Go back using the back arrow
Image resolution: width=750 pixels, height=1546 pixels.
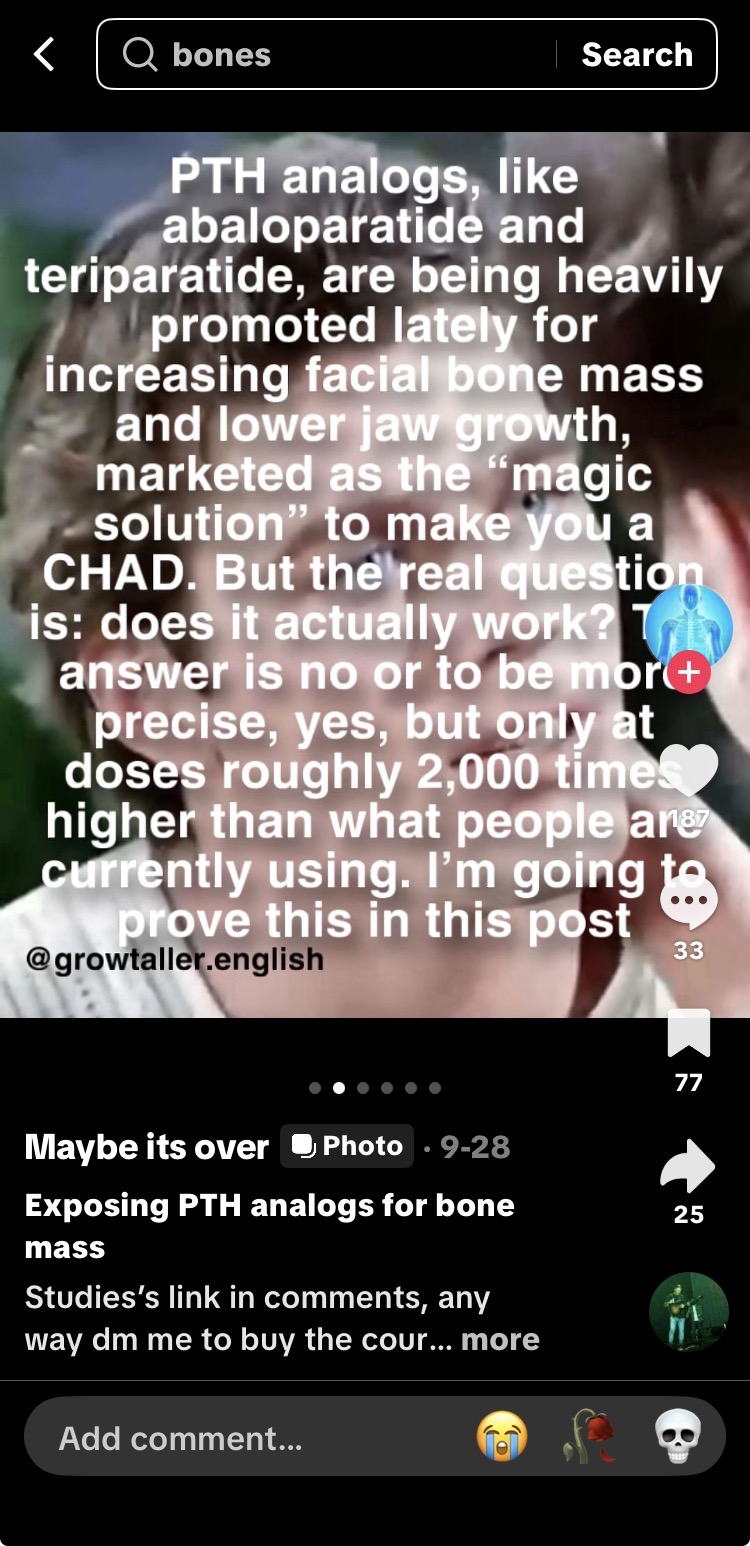coord(44,55)
